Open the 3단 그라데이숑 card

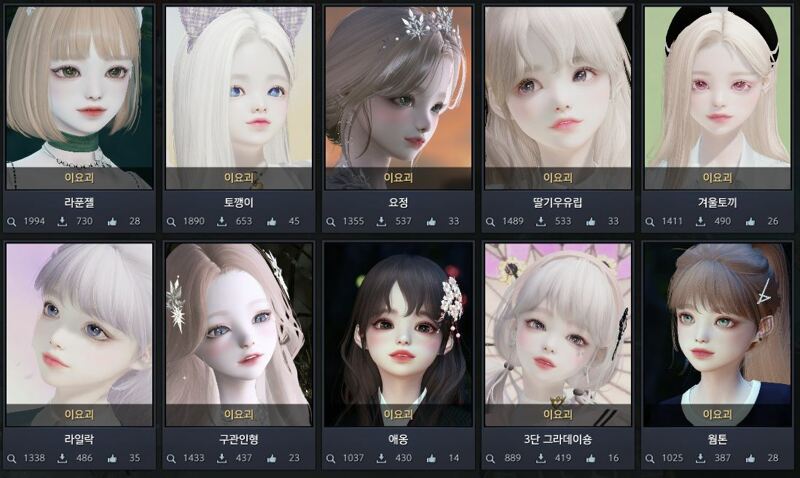(558, 332)
